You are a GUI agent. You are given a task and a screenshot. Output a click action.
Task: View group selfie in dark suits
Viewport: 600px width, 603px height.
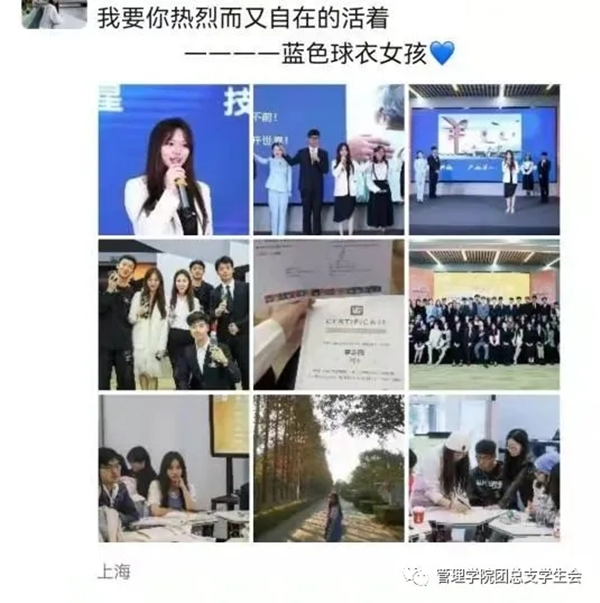(173, 314)
